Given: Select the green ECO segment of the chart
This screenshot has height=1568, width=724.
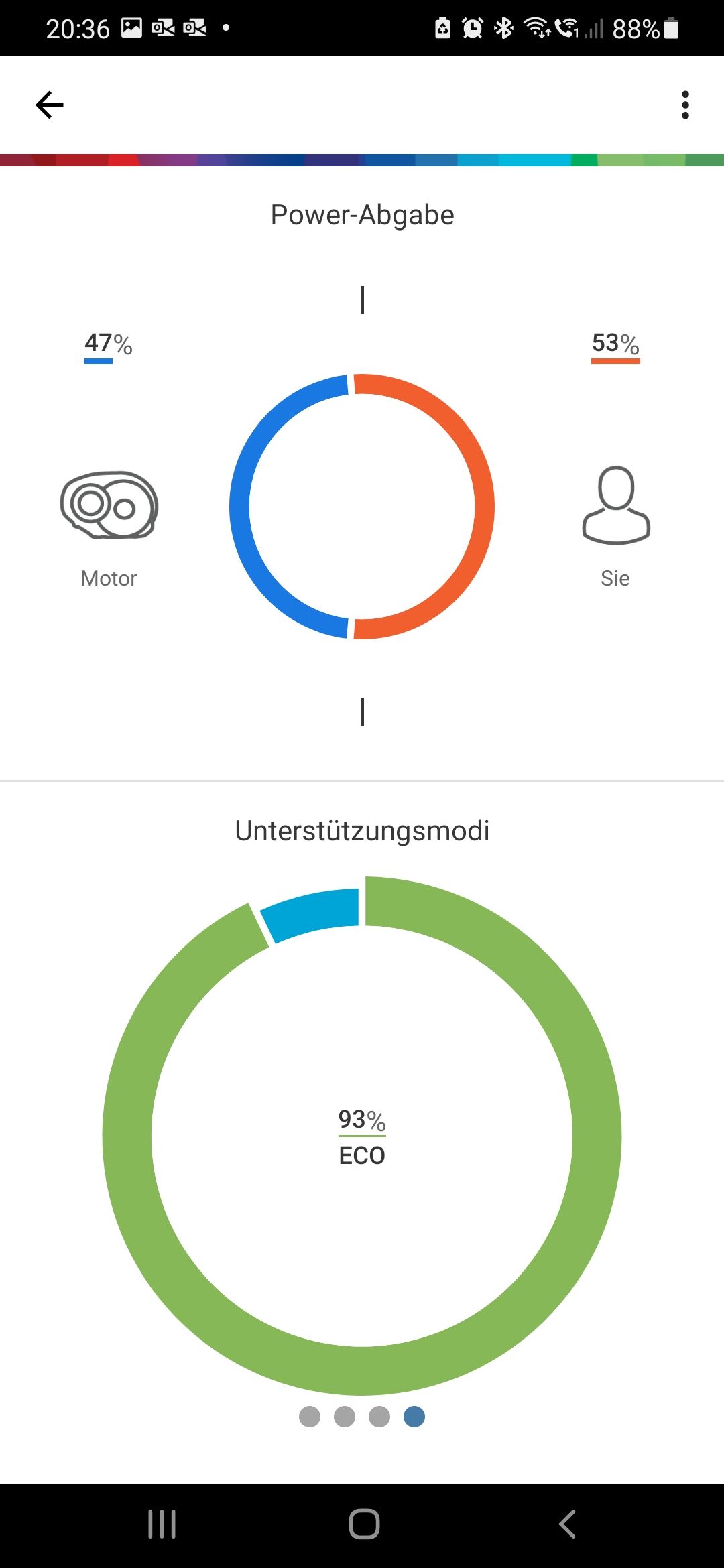Looking at the screenshot, I should pyautogui.click(x=595, y=1139).
